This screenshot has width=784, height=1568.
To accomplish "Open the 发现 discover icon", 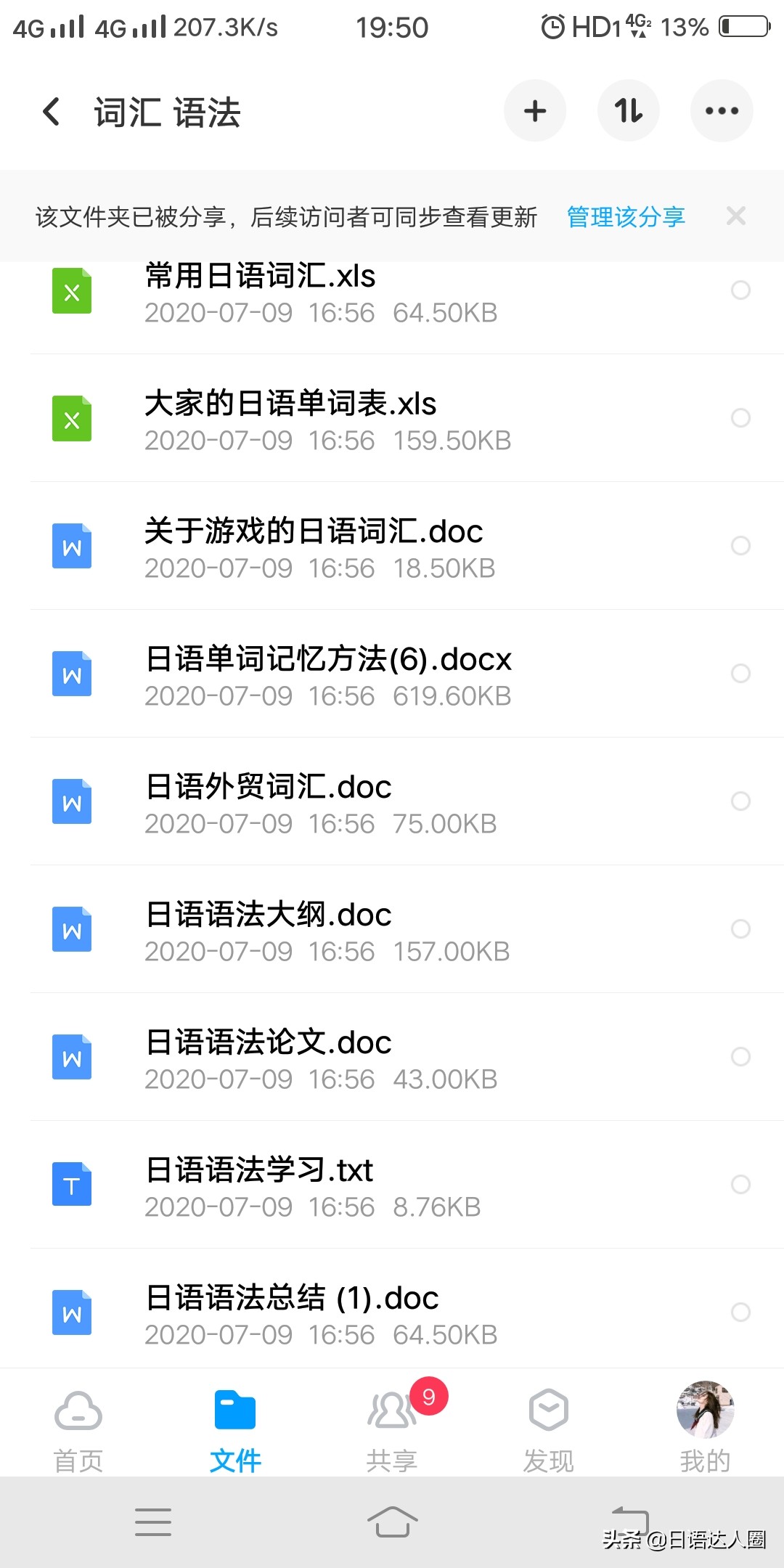I will point(549,1409).
